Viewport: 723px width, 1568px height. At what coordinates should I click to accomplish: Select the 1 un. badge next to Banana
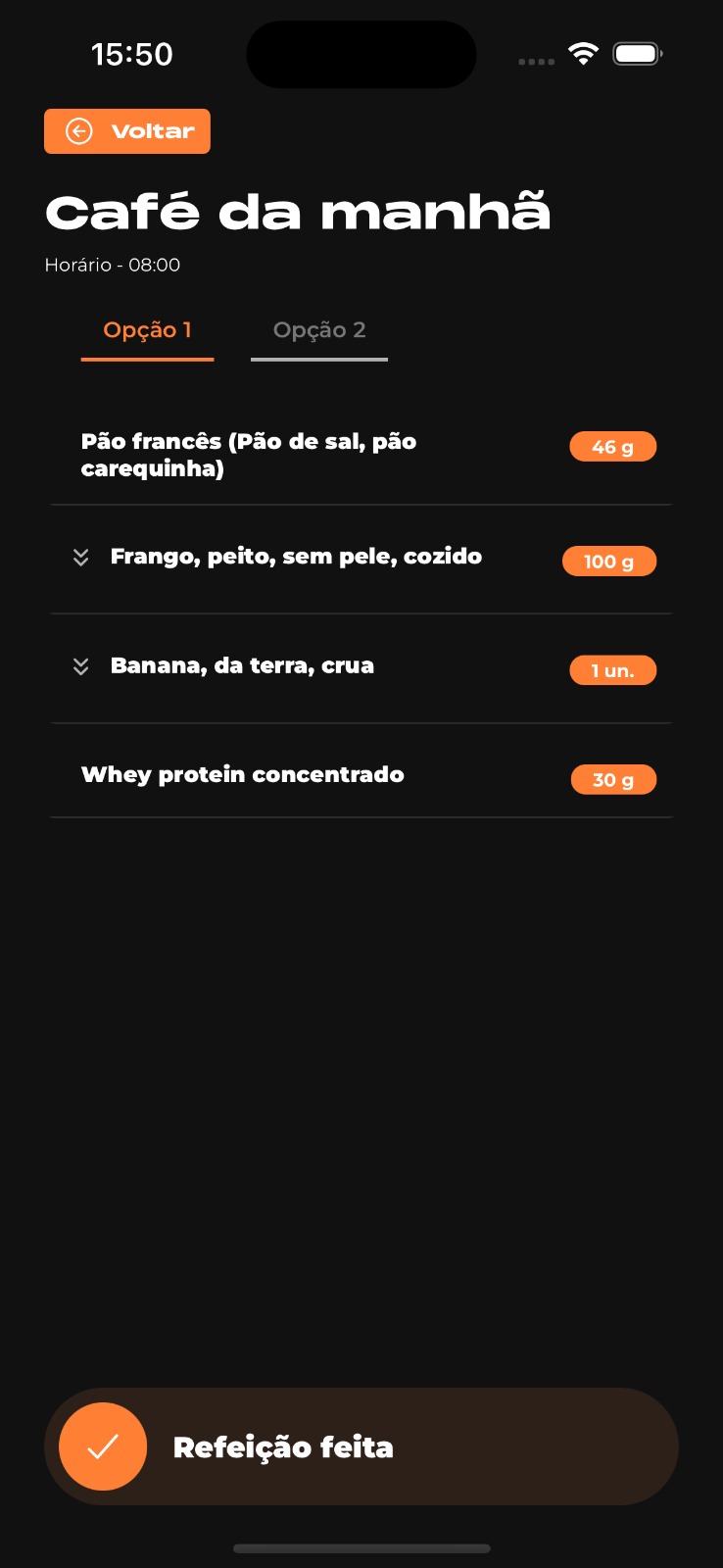pos(613,669)
